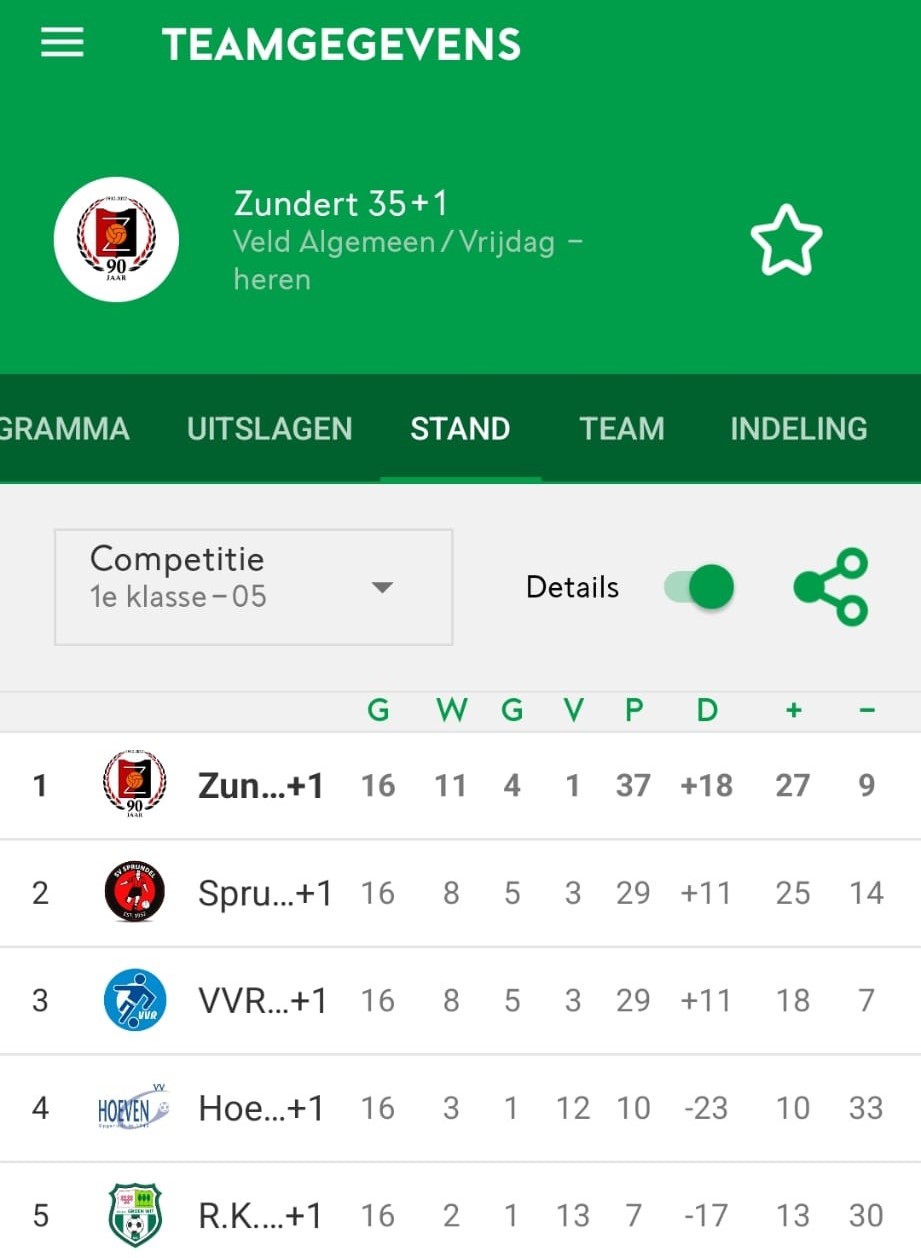
Task: Mark Zundert 35+1 as favorite with the star
Action: click(x=786, y=240)
